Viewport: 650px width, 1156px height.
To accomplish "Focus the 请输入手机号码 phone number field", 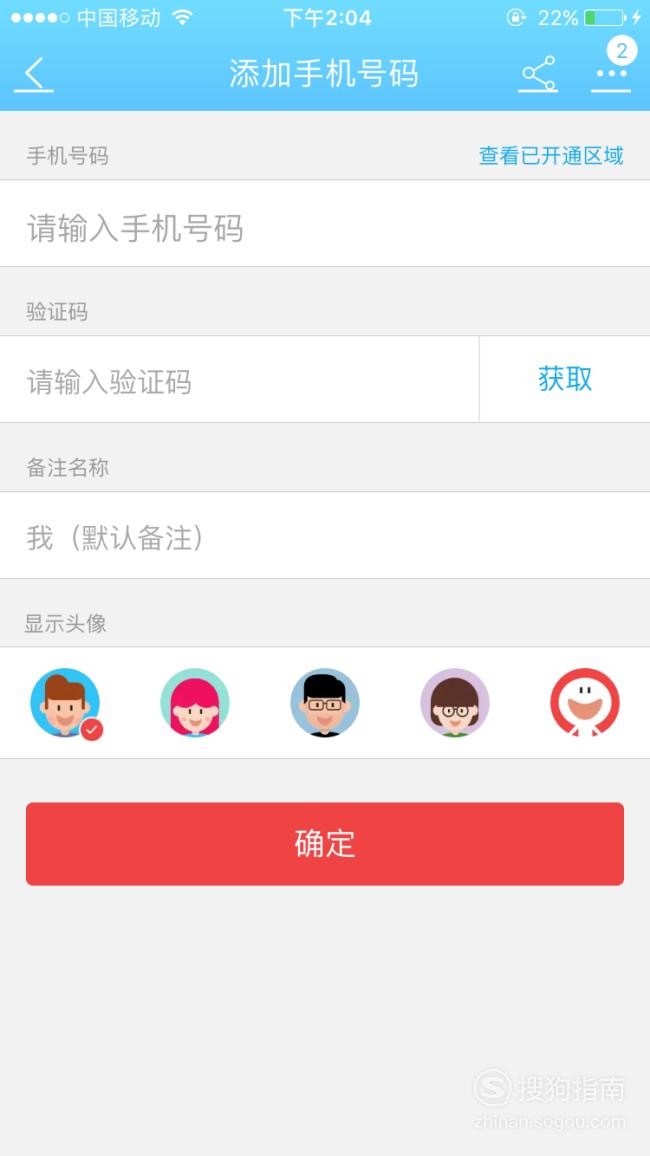I will (325, 223).
